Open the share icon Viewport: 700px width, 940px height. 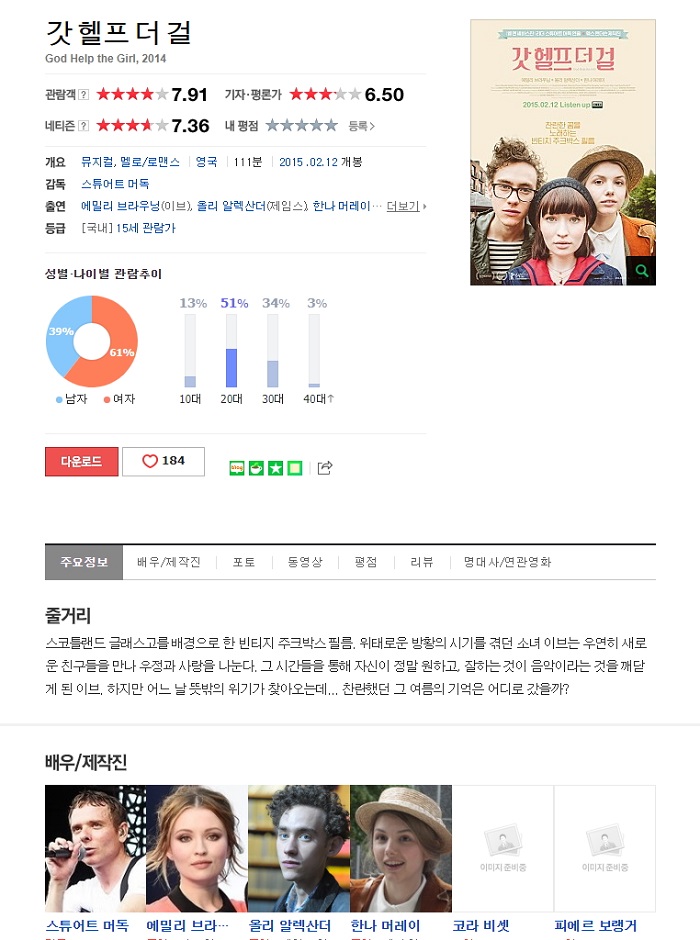(324, 468)
